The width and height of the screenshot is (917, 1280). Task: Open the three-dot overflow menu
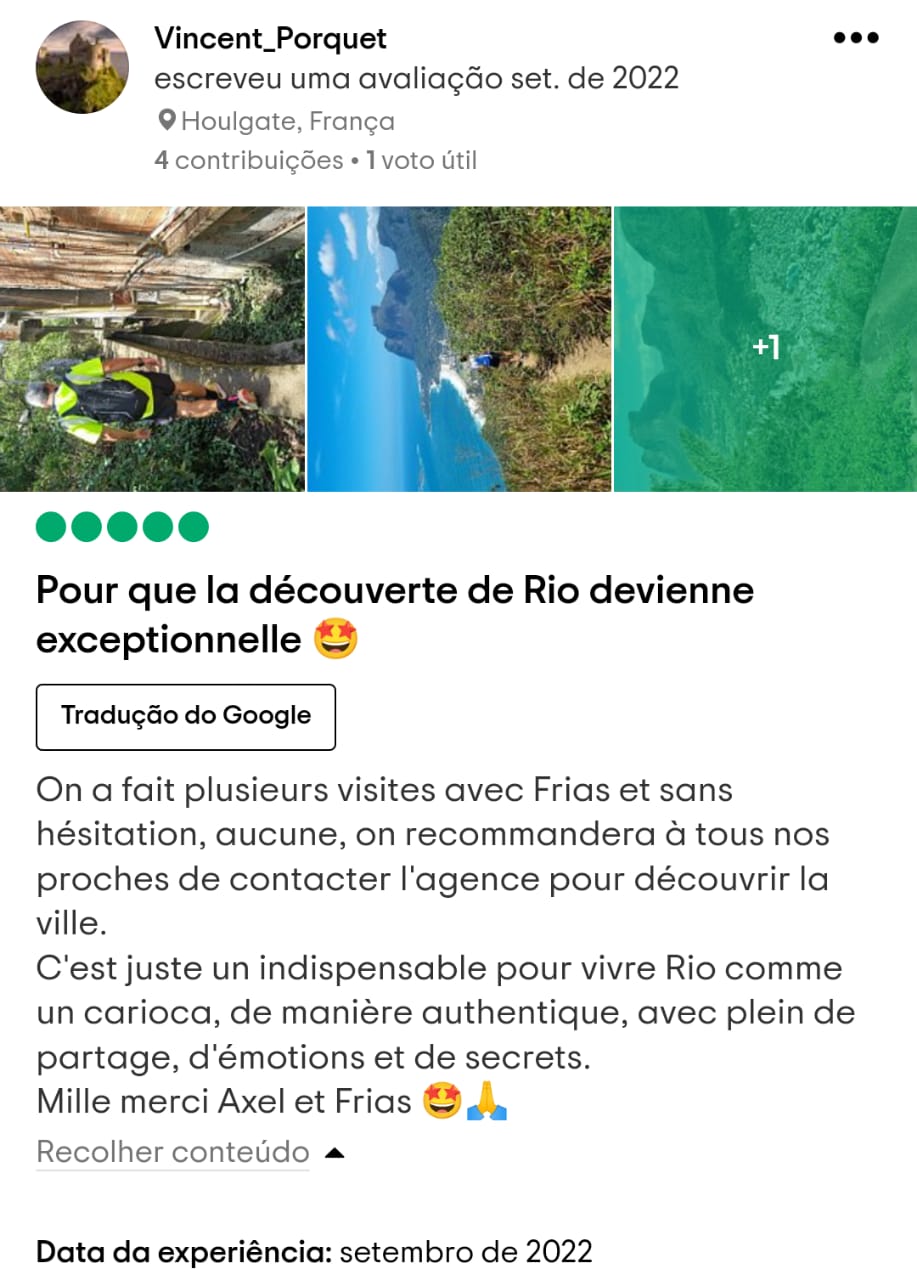(x=855, y=38)
